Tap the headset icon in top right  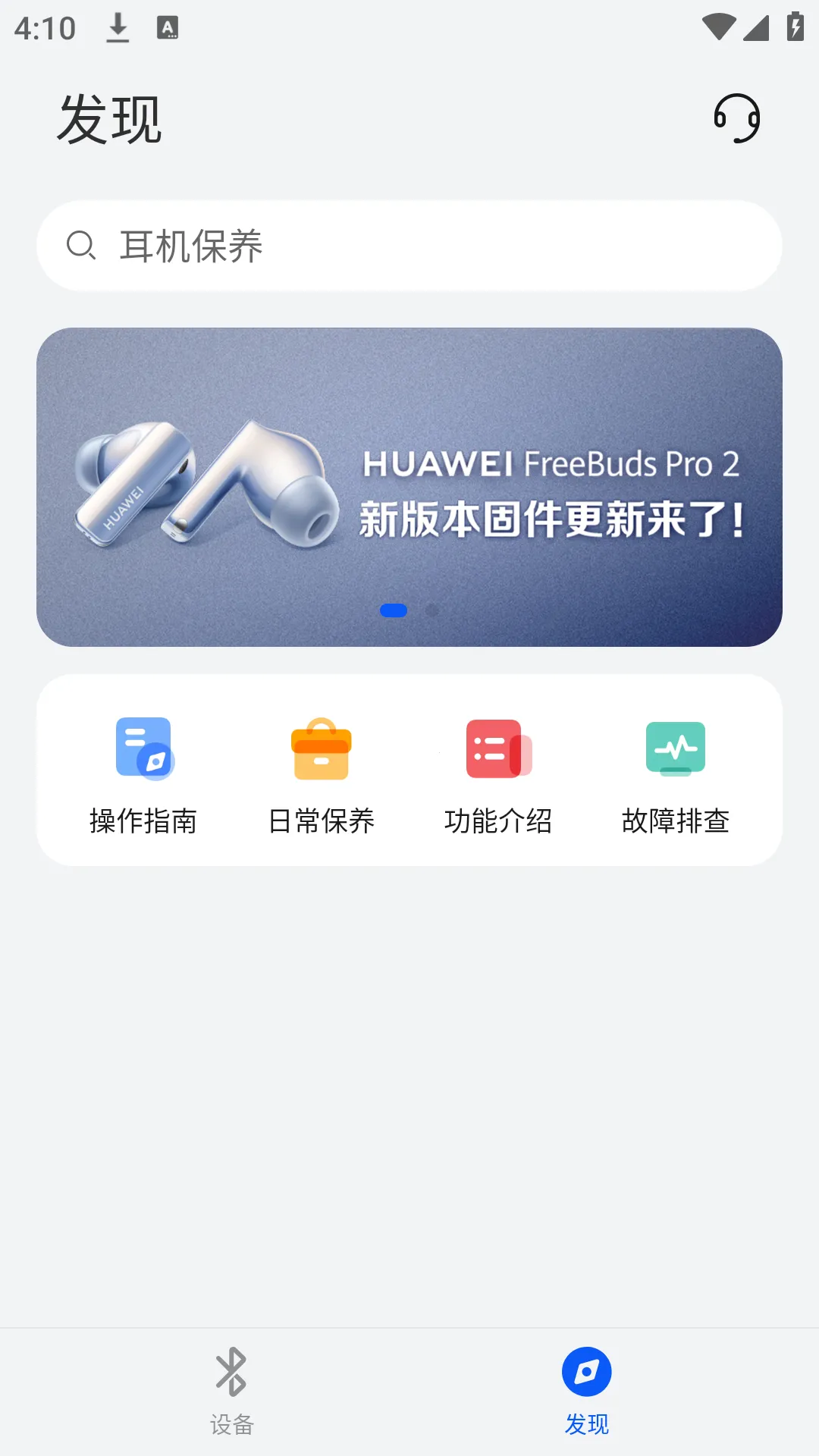tap(738, 118)
